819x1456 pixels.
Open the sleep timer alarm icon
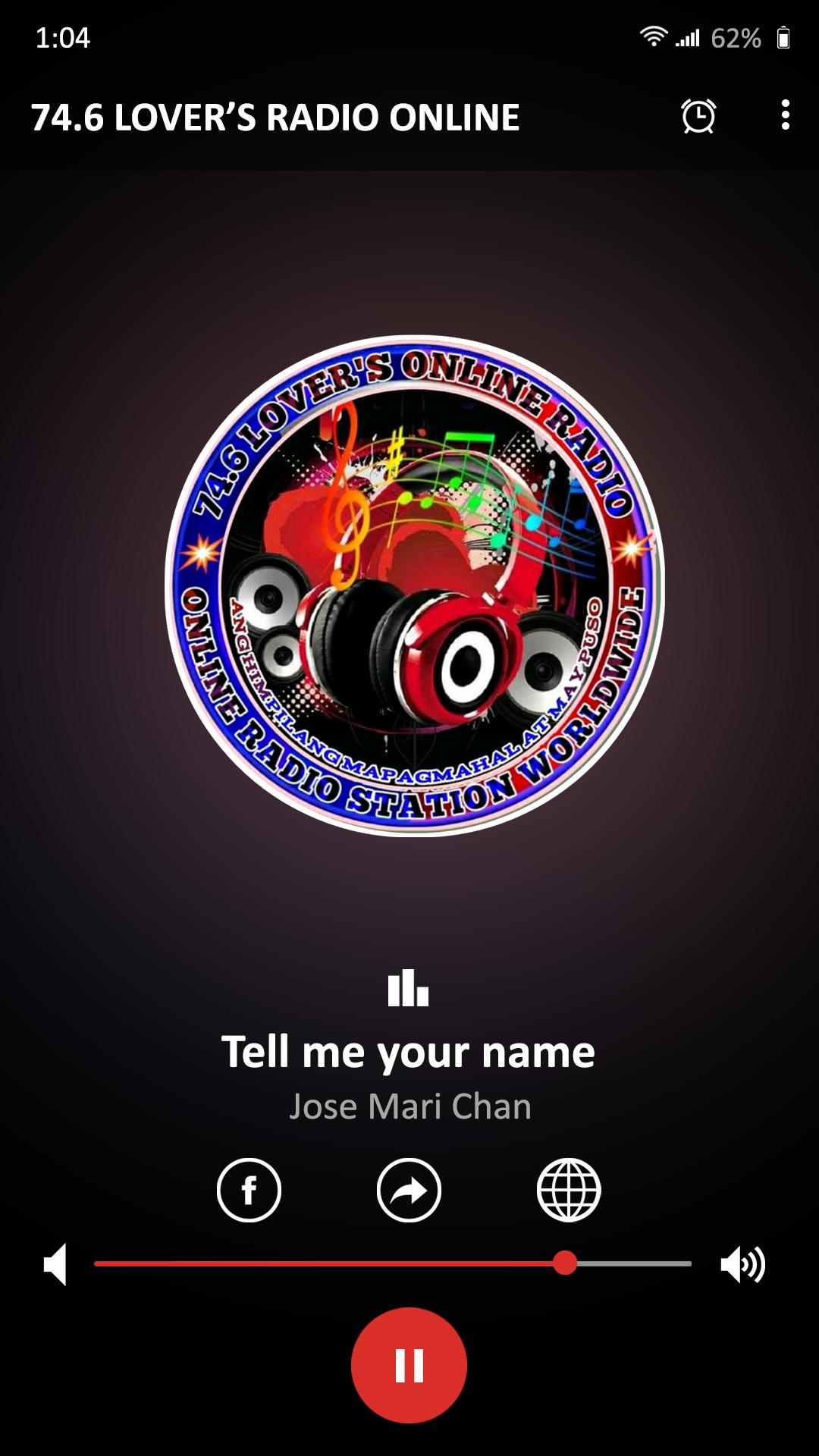click(x=698, y=116)
